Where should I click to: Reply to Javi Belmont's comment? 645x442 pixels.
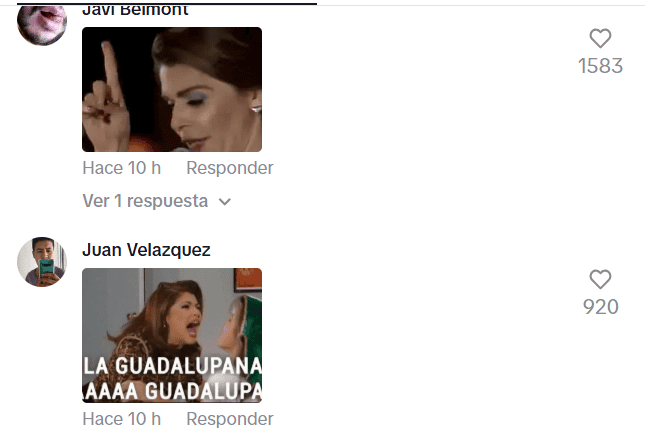[x=229, y=168]
